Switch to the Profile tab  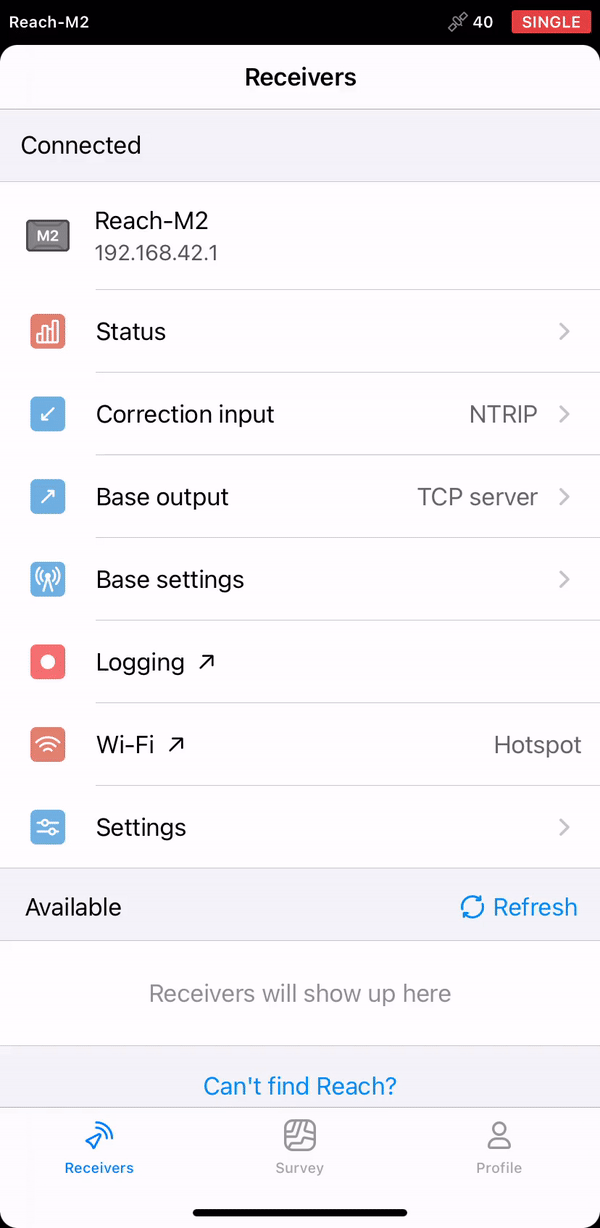(x=499, y=1147)
